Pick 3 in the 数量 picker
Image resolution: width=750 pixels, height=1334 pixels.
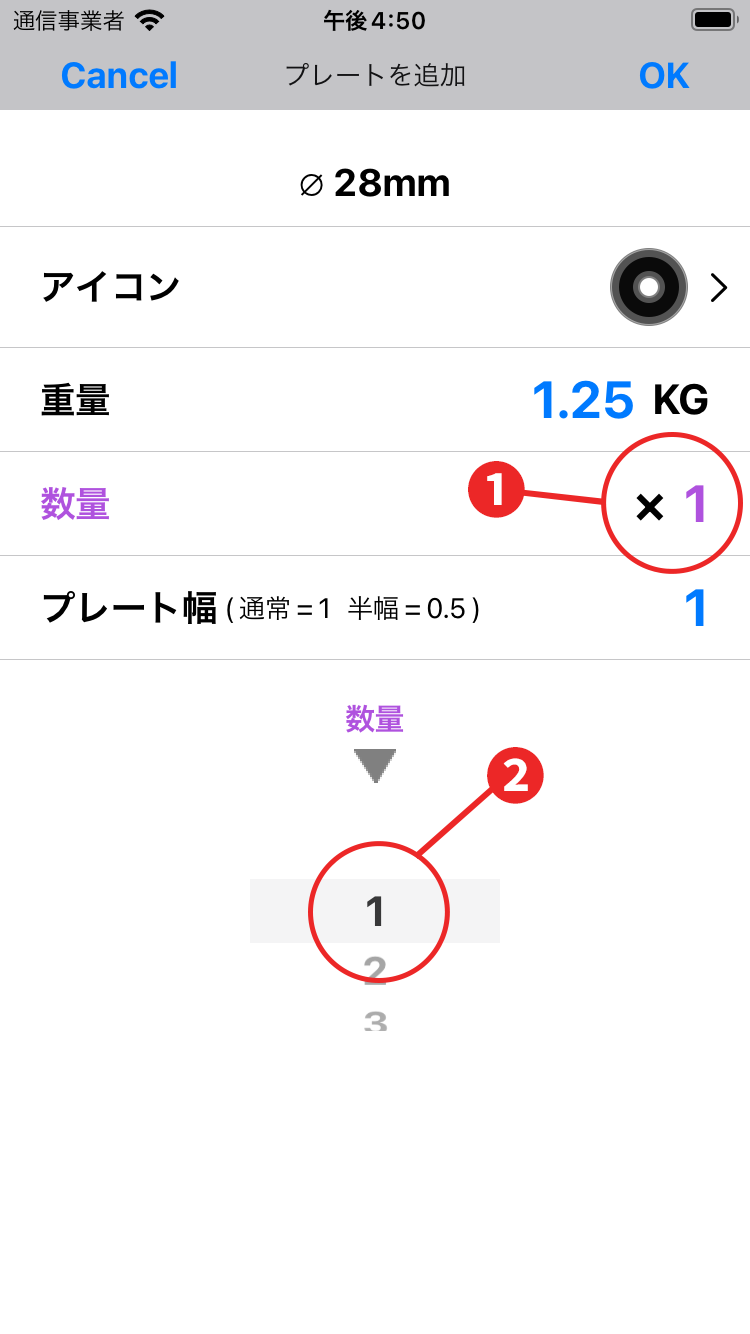tap(375, 1019)
